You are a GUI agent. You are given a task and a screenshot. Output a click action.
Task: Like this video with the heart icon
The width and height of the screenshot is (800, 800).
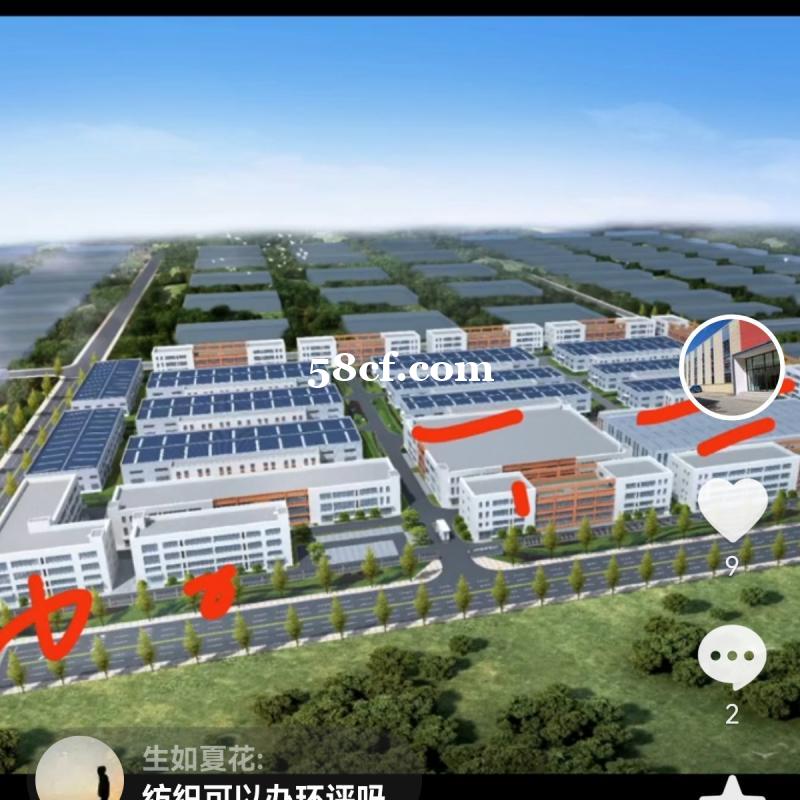[732, 509]
